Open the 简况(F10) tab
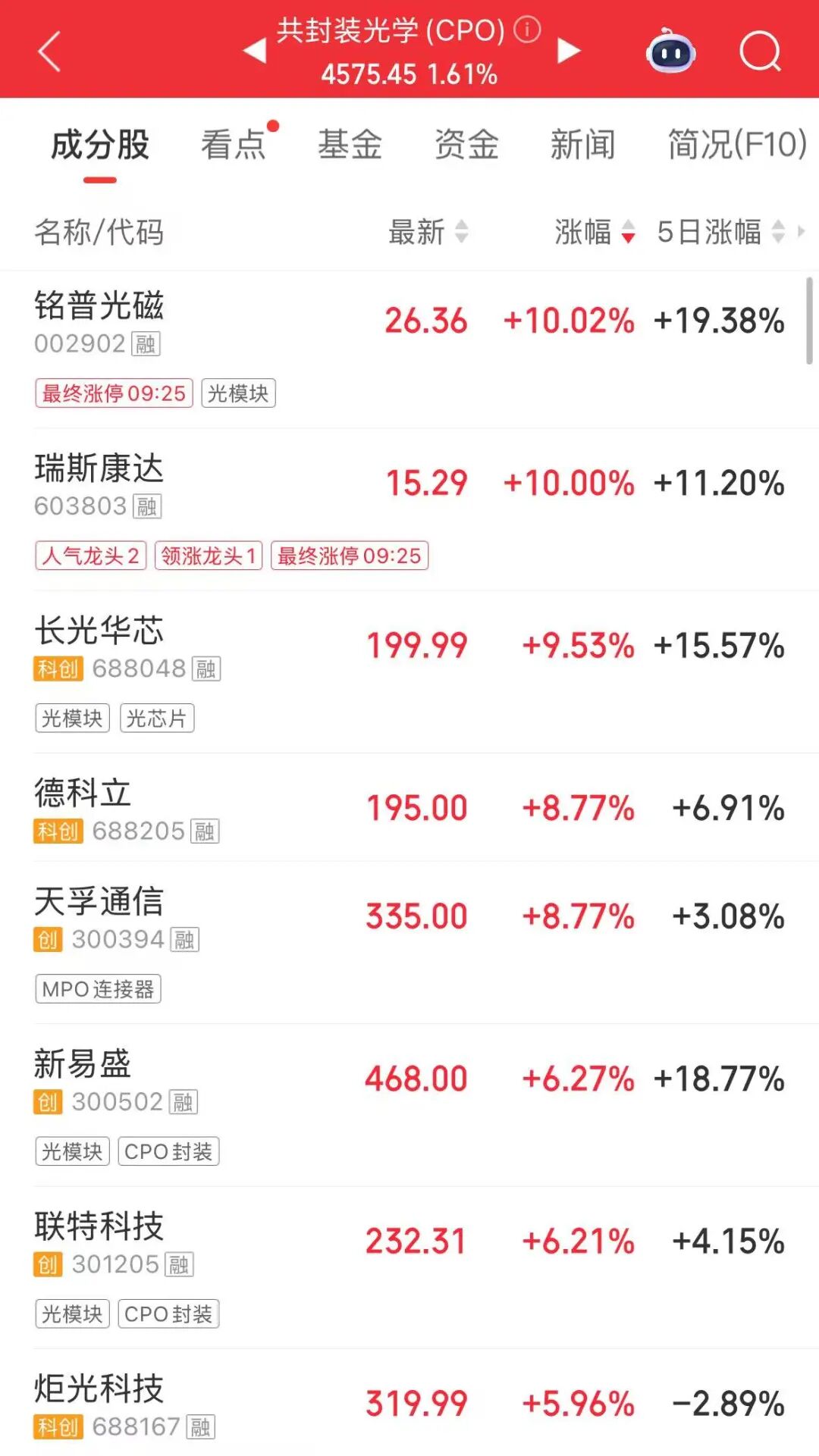Screen dimensions: 819x1456 click(x=736, y=144)
